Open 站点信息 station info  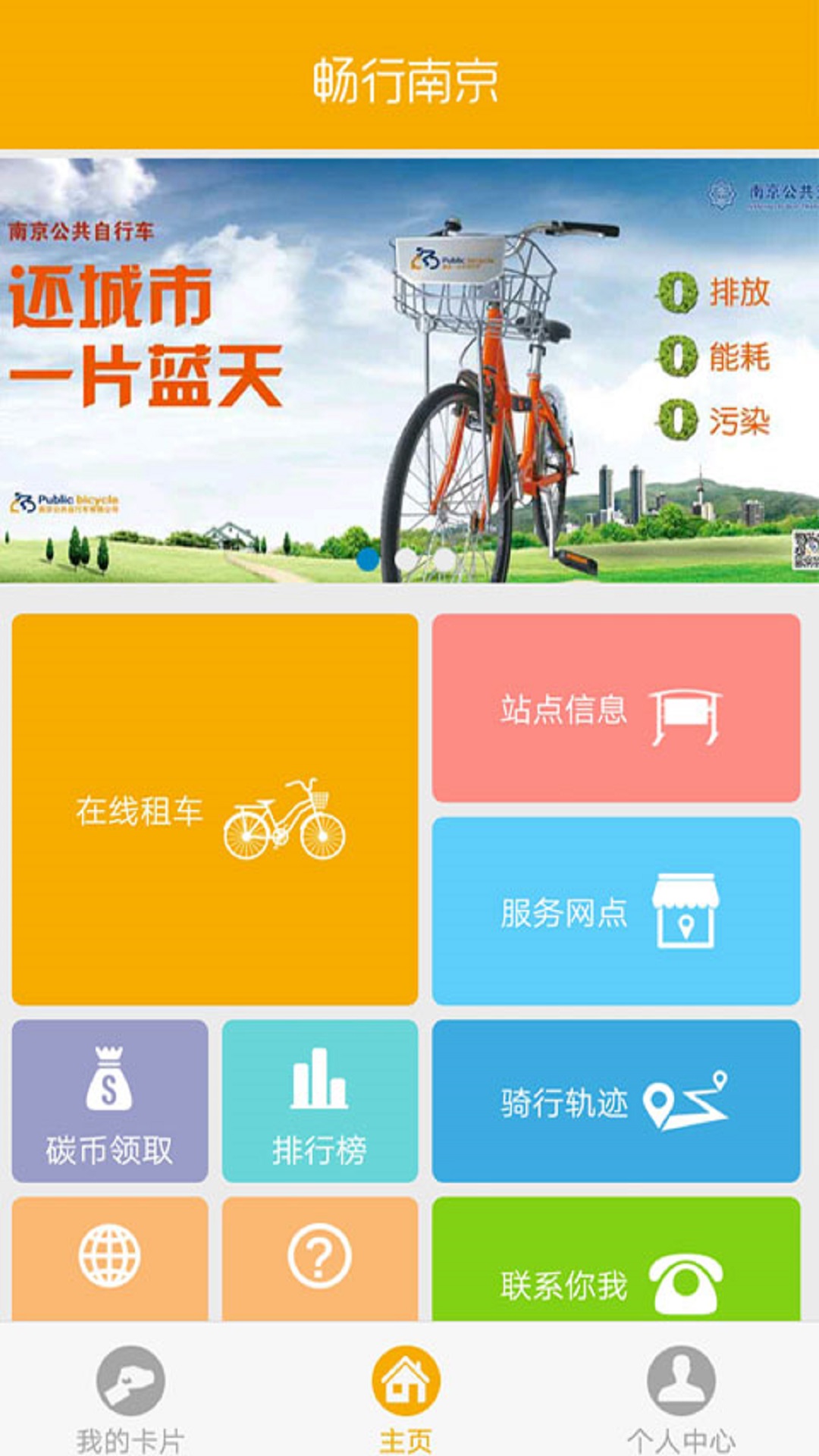(616, 708)
